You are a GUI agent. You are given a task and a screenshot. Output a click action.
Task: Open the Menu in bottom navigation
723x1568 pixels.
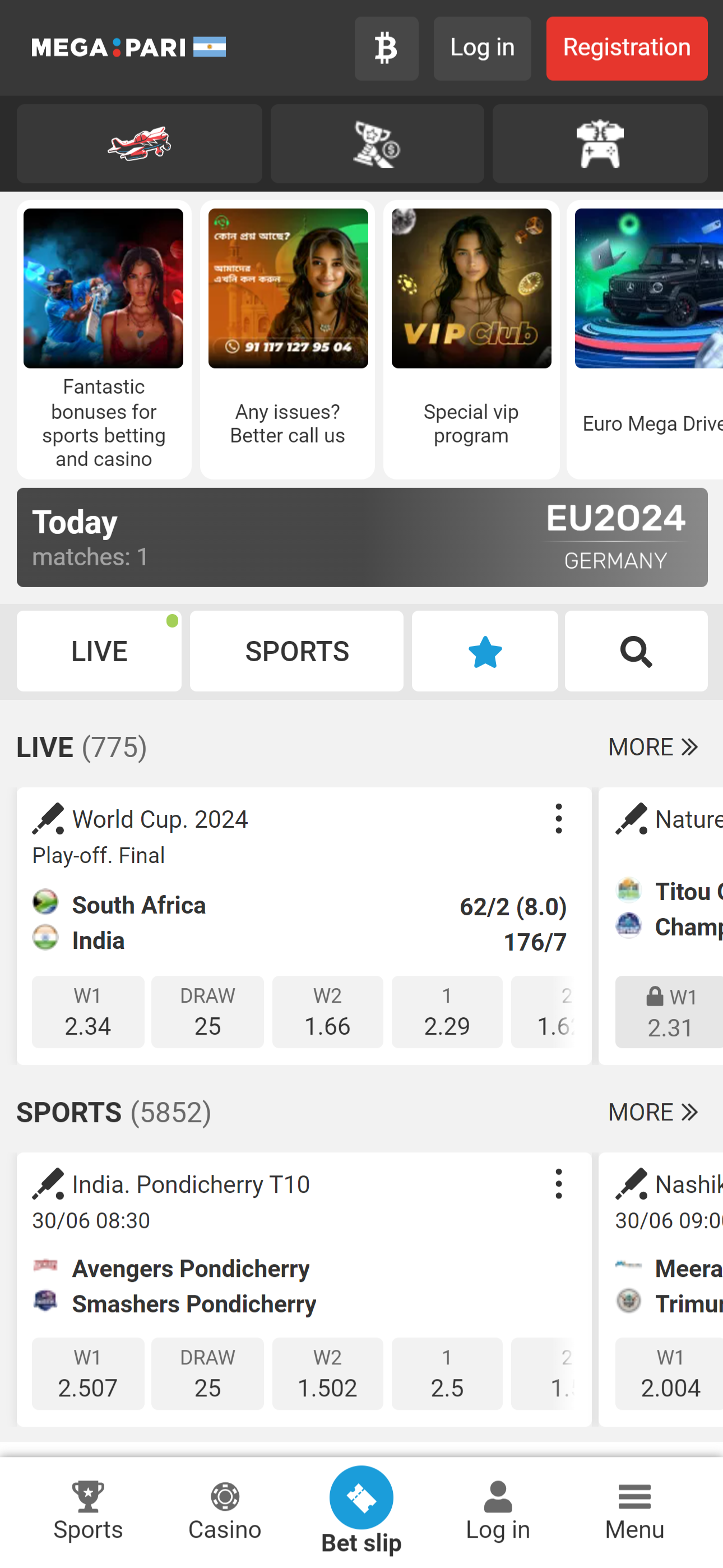[635, 1512]
